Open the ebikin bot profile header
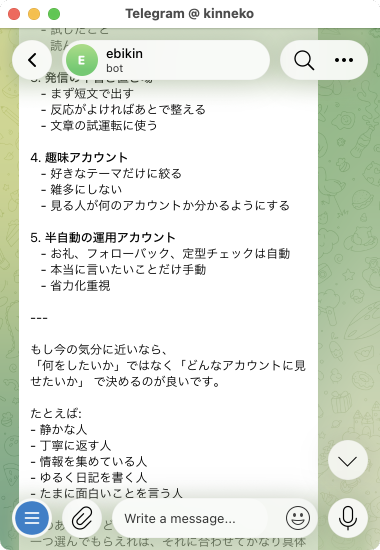Screen dimensions: 380x550 click(166, 60)
